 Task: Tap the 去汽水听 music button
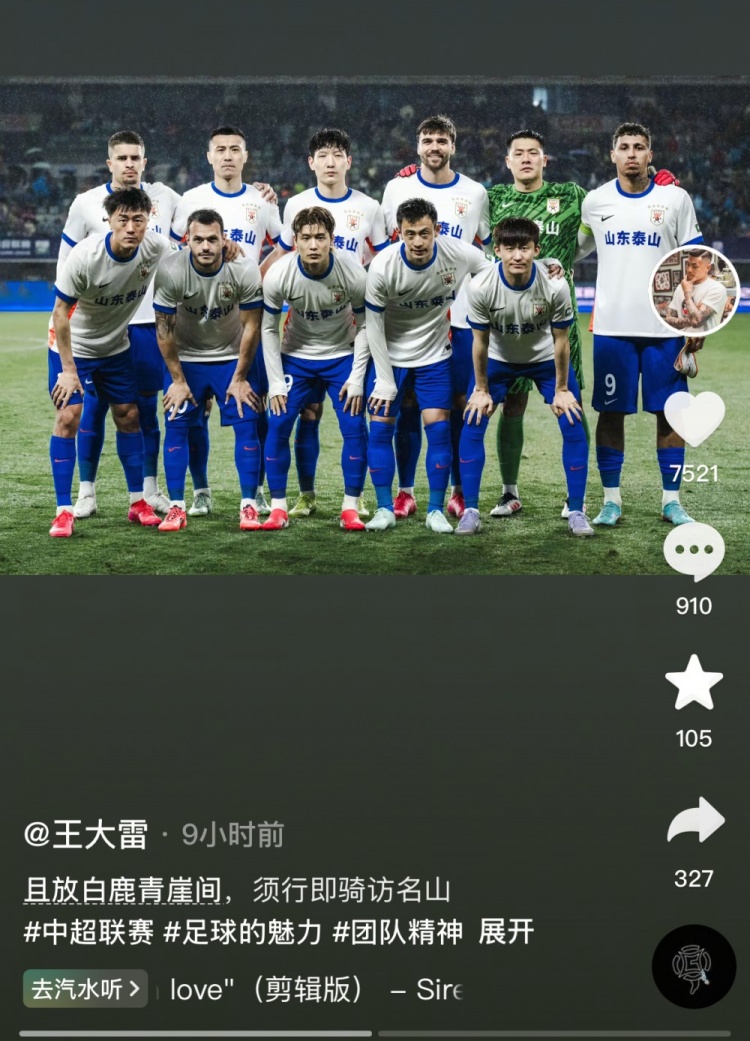[x=85, y=989]
